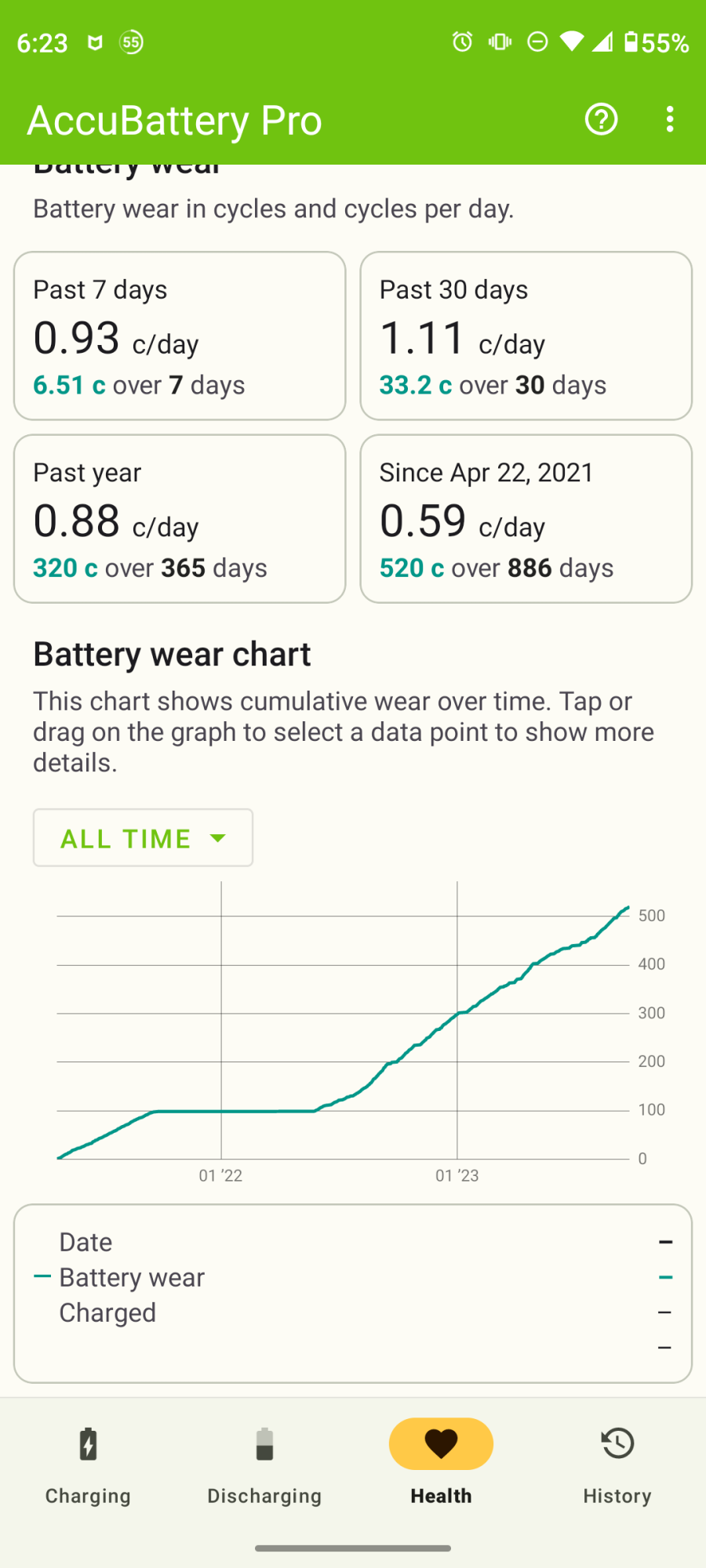This screenshot has width=706, height=1568.
Task: Select the Health tab
Action: (441, 1463)
